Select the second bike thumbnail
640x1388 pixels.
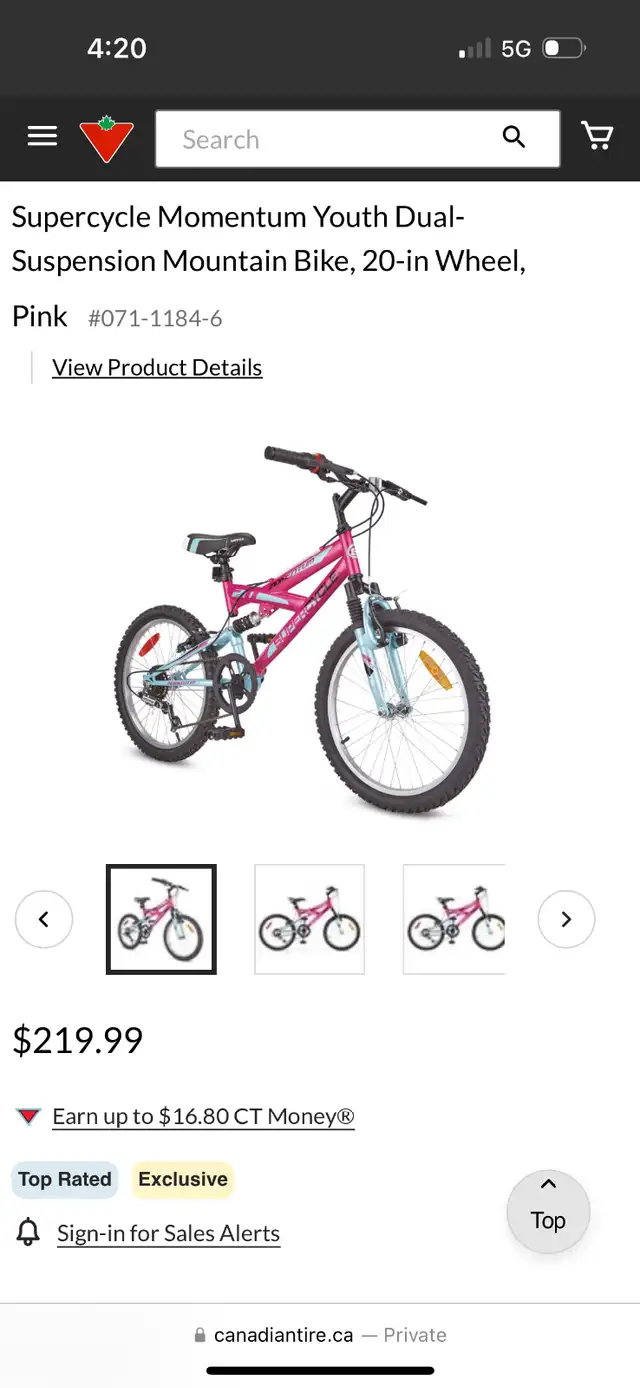309,919
